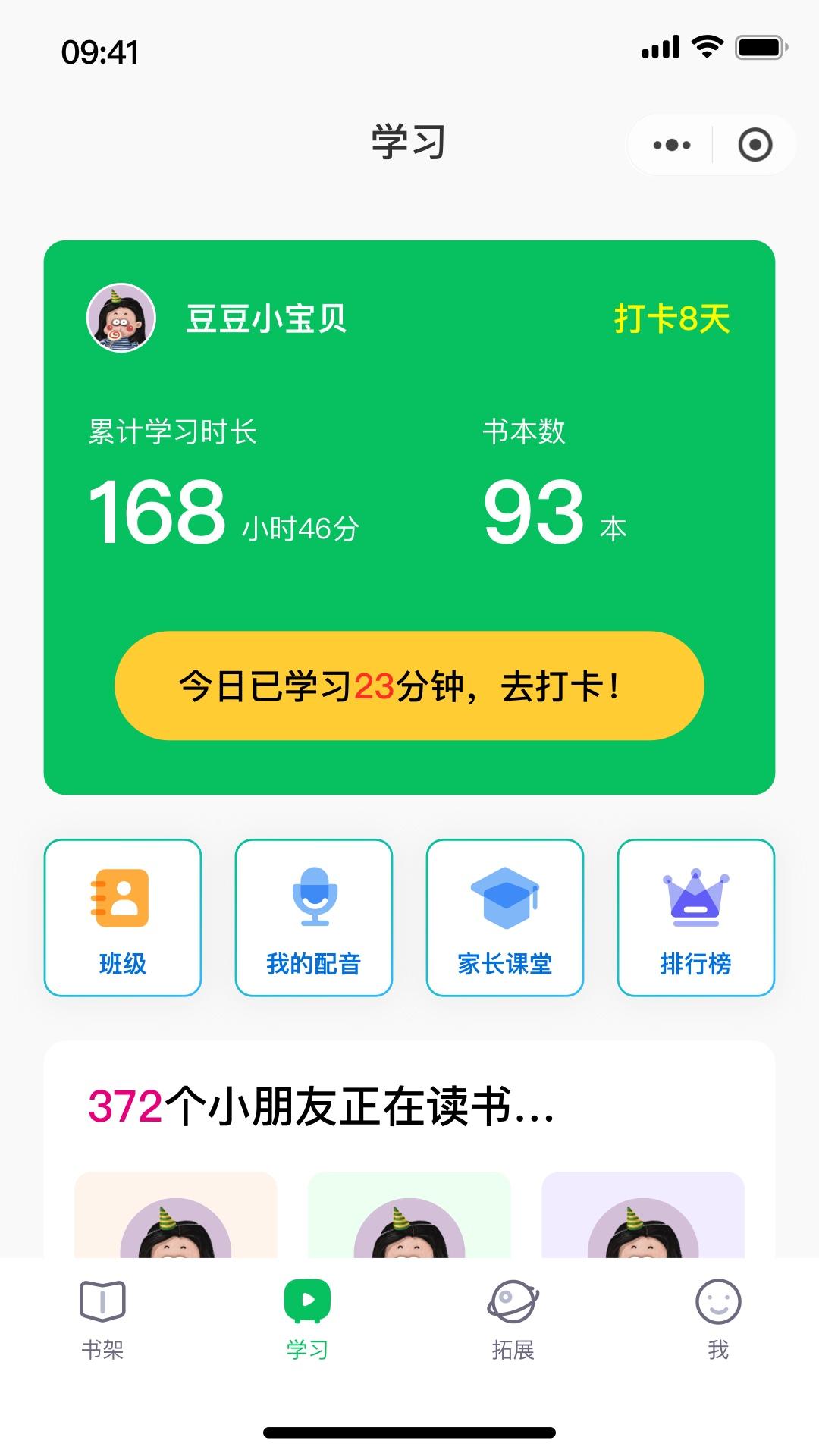The width and height of the screenshot is (819, 1456).
Task: Open the mini-program more options menu
Action: point(670,145)
